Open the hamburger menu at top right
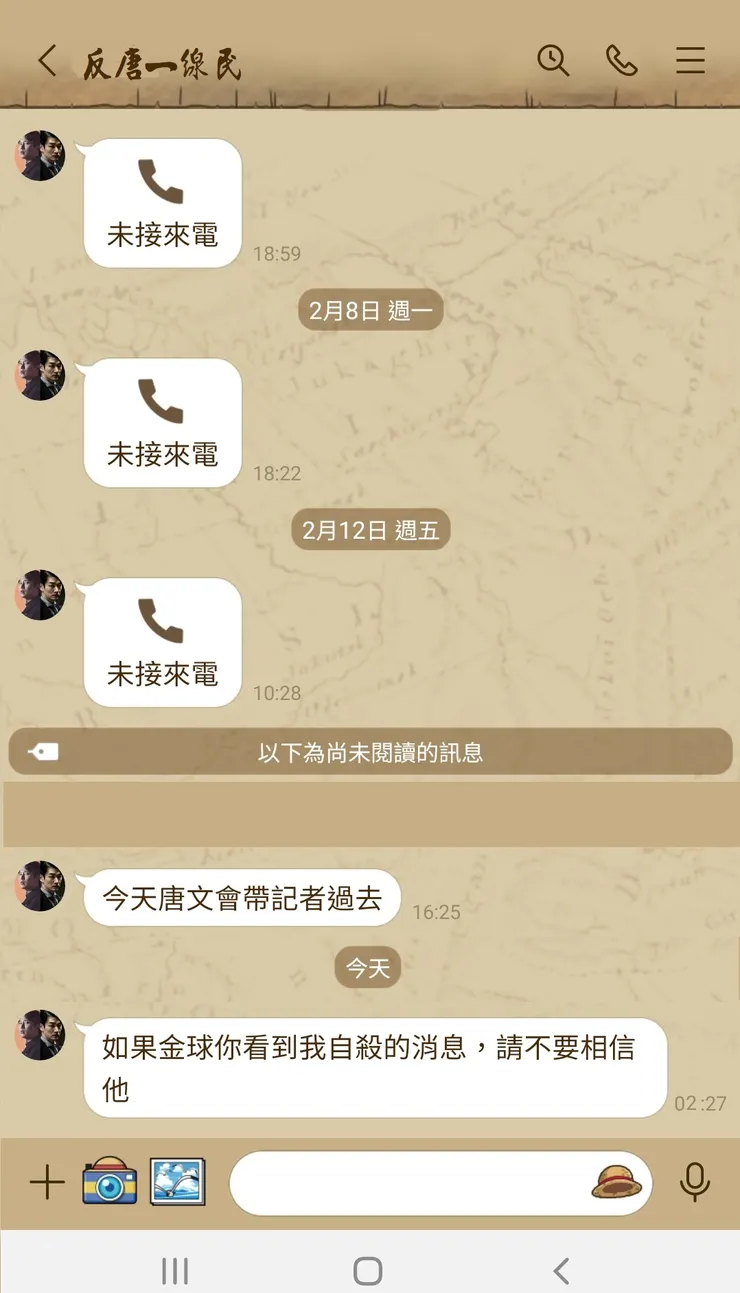The width and height of the screenshot is (740, 1293). point(690,61)
